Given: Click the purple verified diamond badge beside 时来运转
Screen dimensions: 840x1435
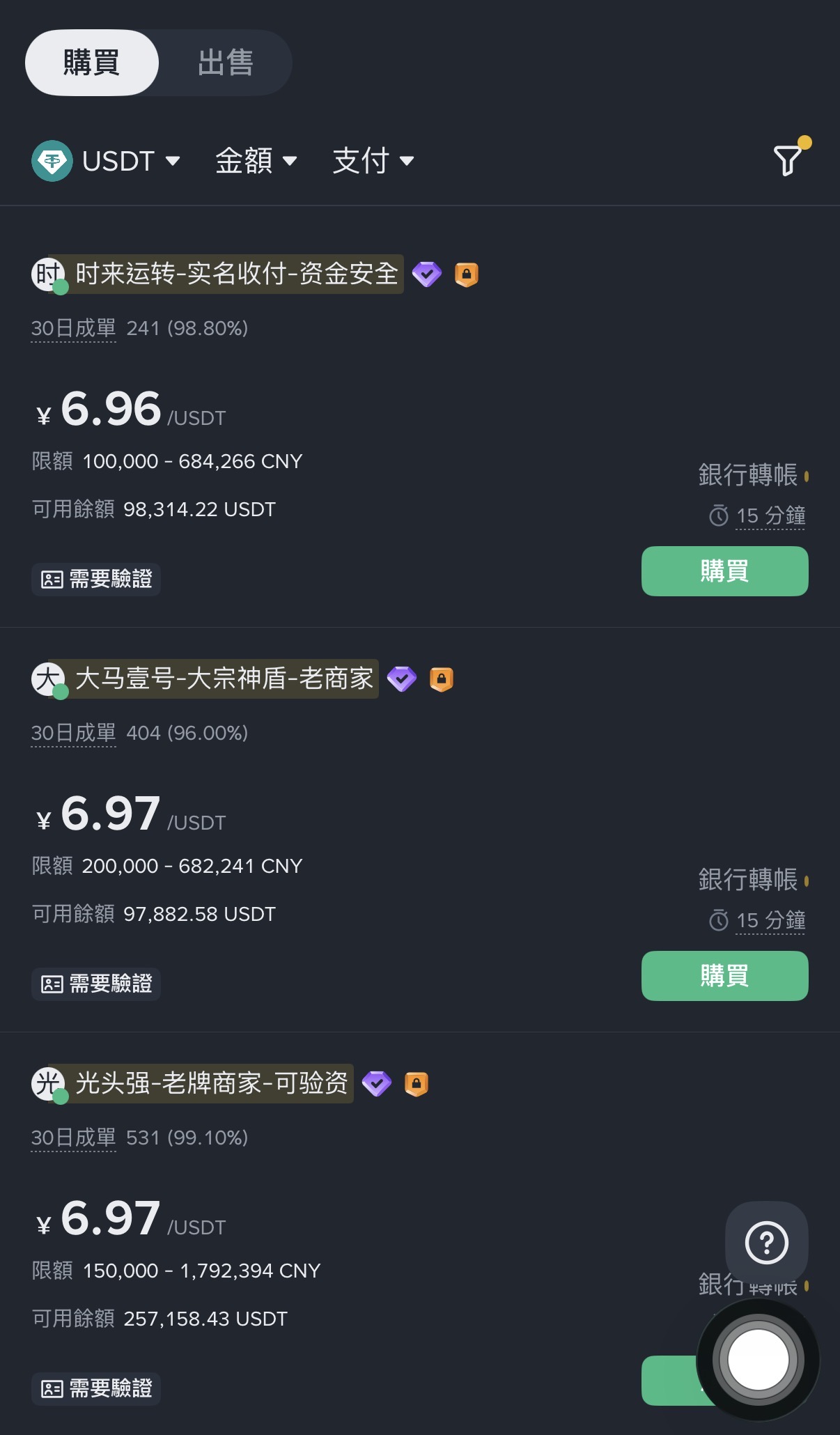Looking at the screenshot, I should coord(427,274).
